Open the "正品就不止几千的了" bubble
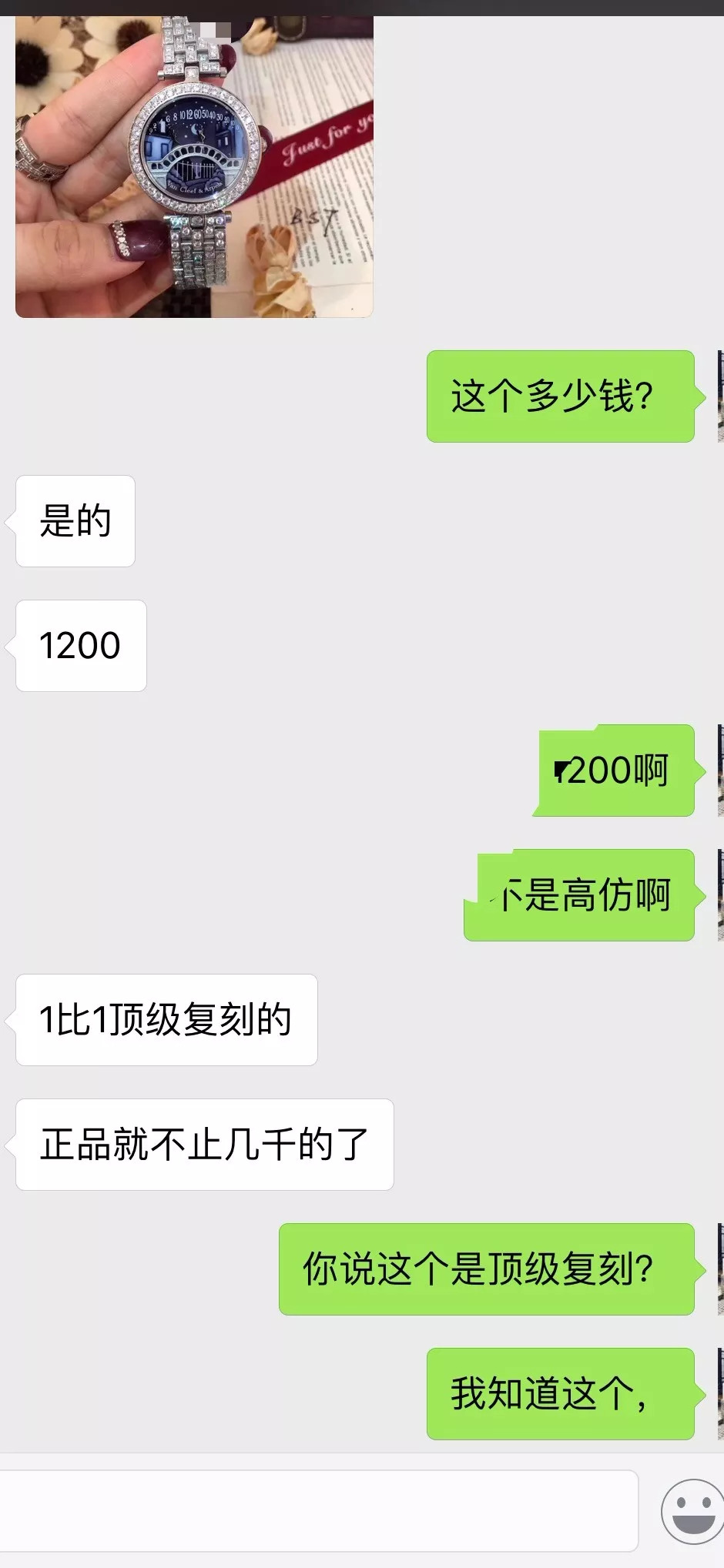724x1568 pixels. click(x=203, y=1145)
